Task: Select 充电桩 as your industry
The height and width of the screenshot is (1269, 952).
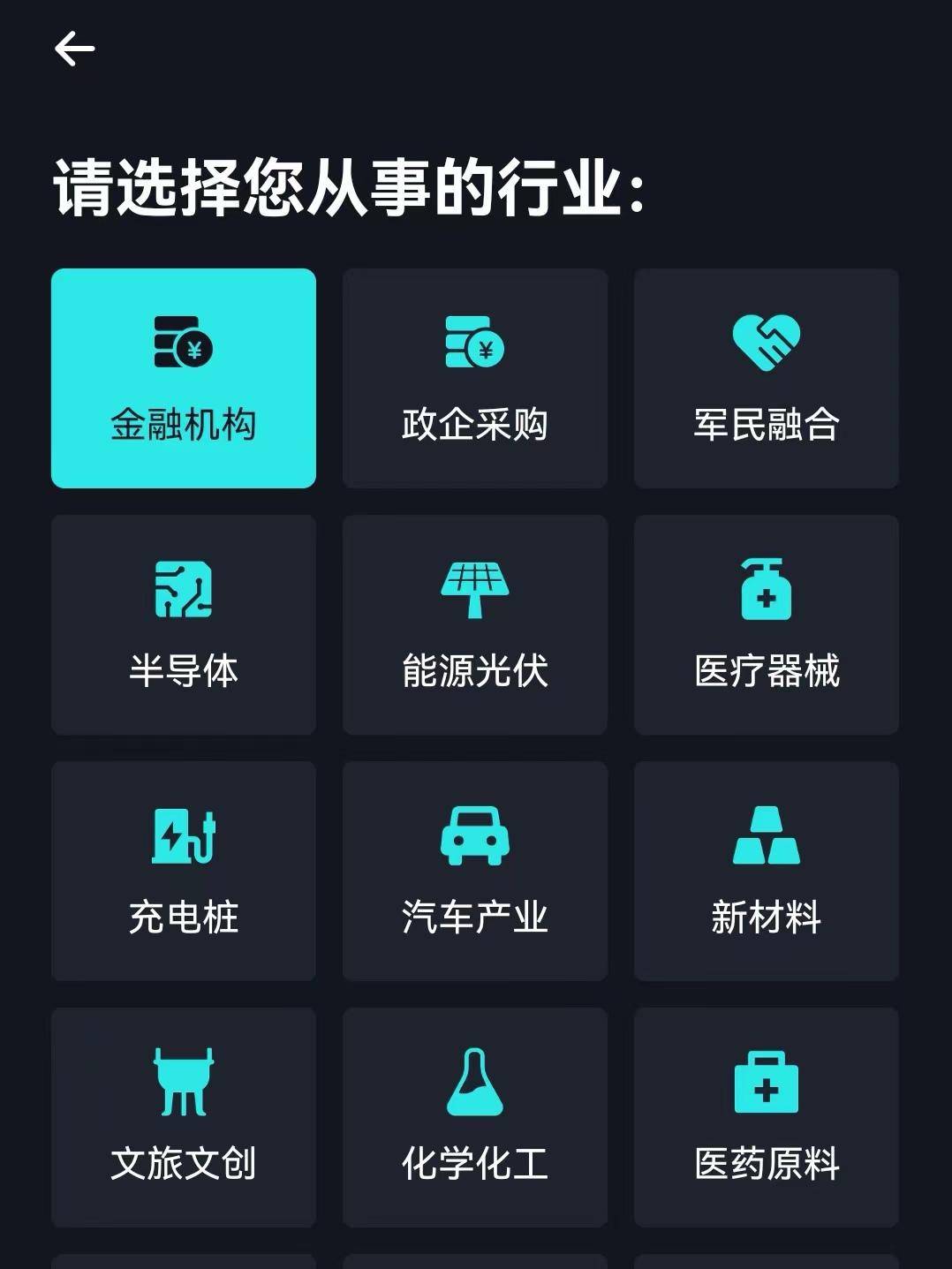Action: (x=184, y=871)
